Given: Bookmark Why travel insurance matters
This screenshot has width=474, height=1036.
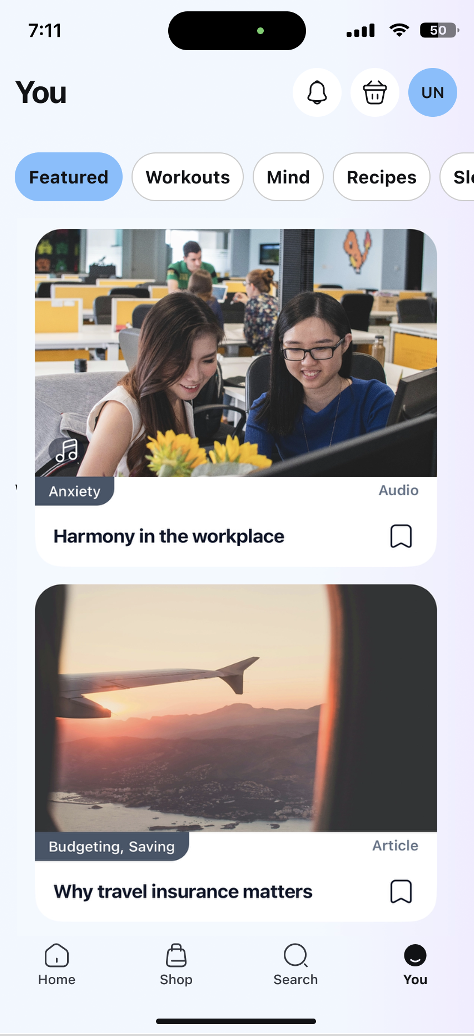Looking at the screenshot, I should (401, 892).
